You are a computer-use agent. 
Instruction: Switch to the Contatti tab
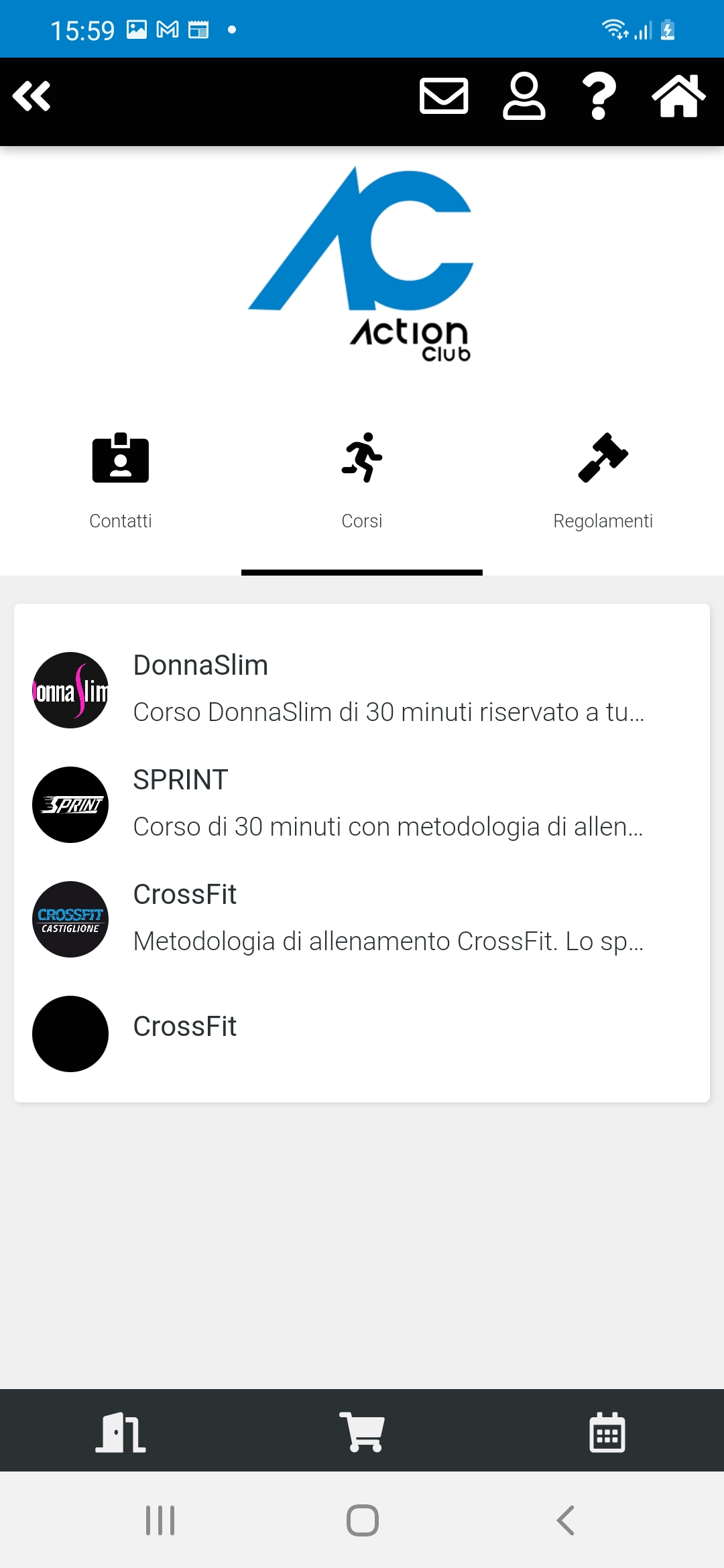pyautogui.click(x=121, y=482)
